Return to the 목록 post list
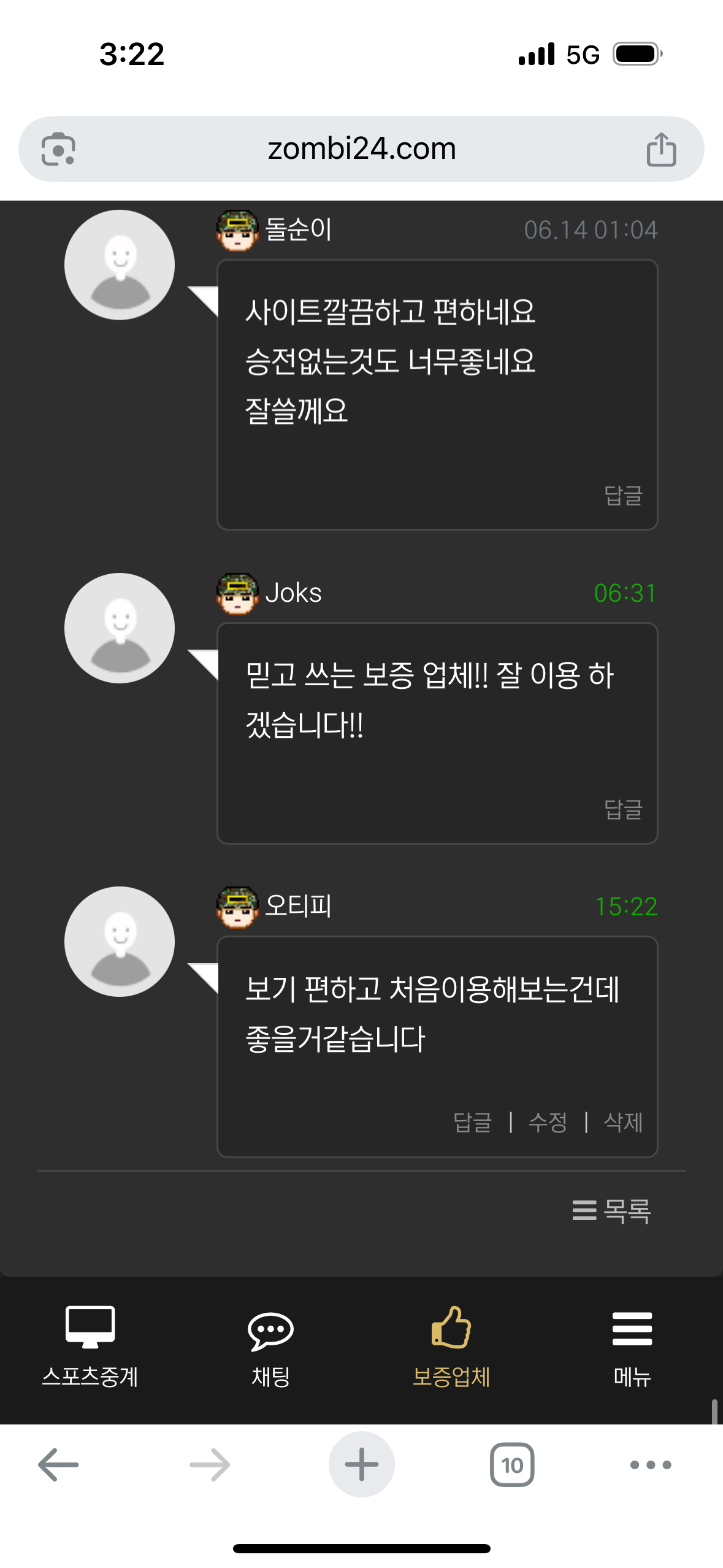The height and width of the screenshot is (1568, 723). (x=611, y=1210)
